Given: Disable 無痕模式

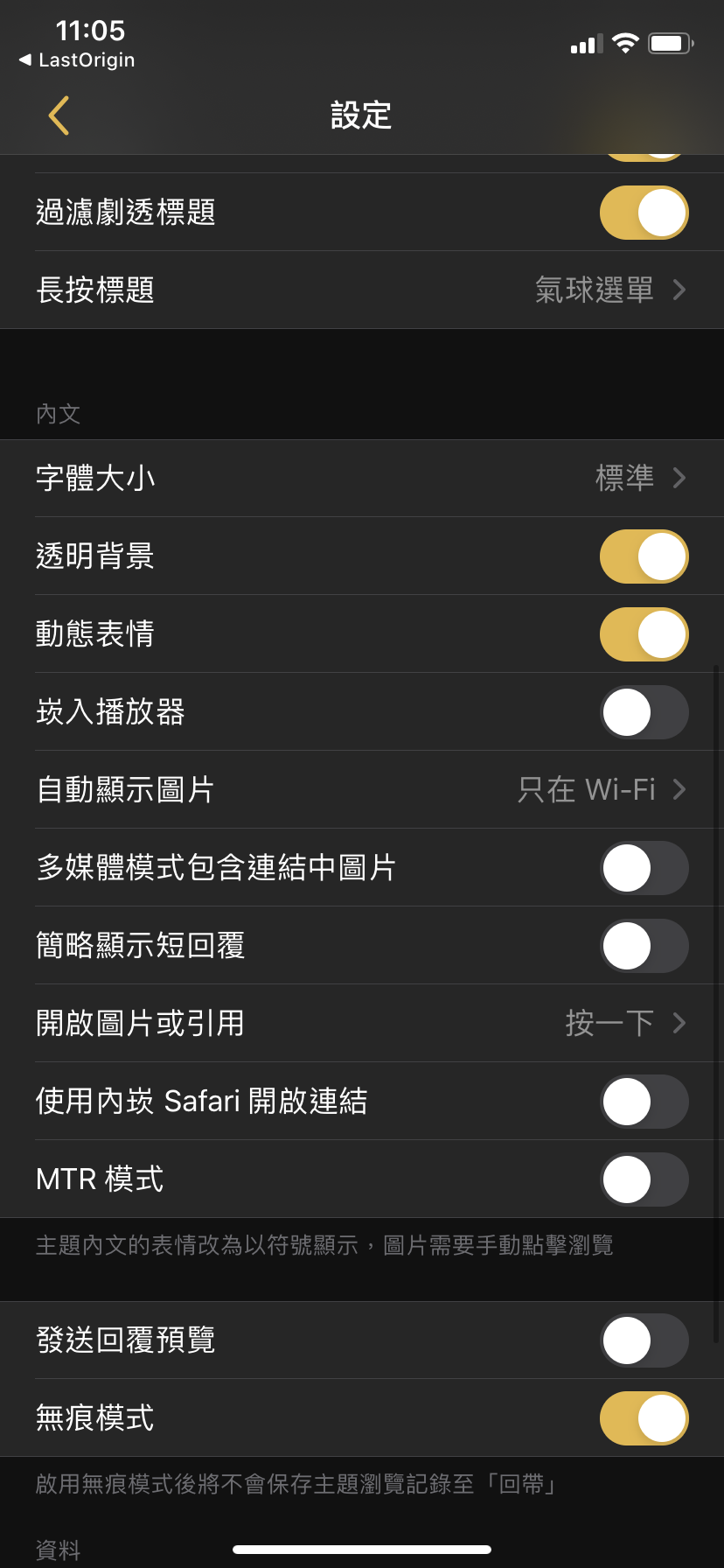Looking at the screenshot, I should click(x=644, y=1418).
